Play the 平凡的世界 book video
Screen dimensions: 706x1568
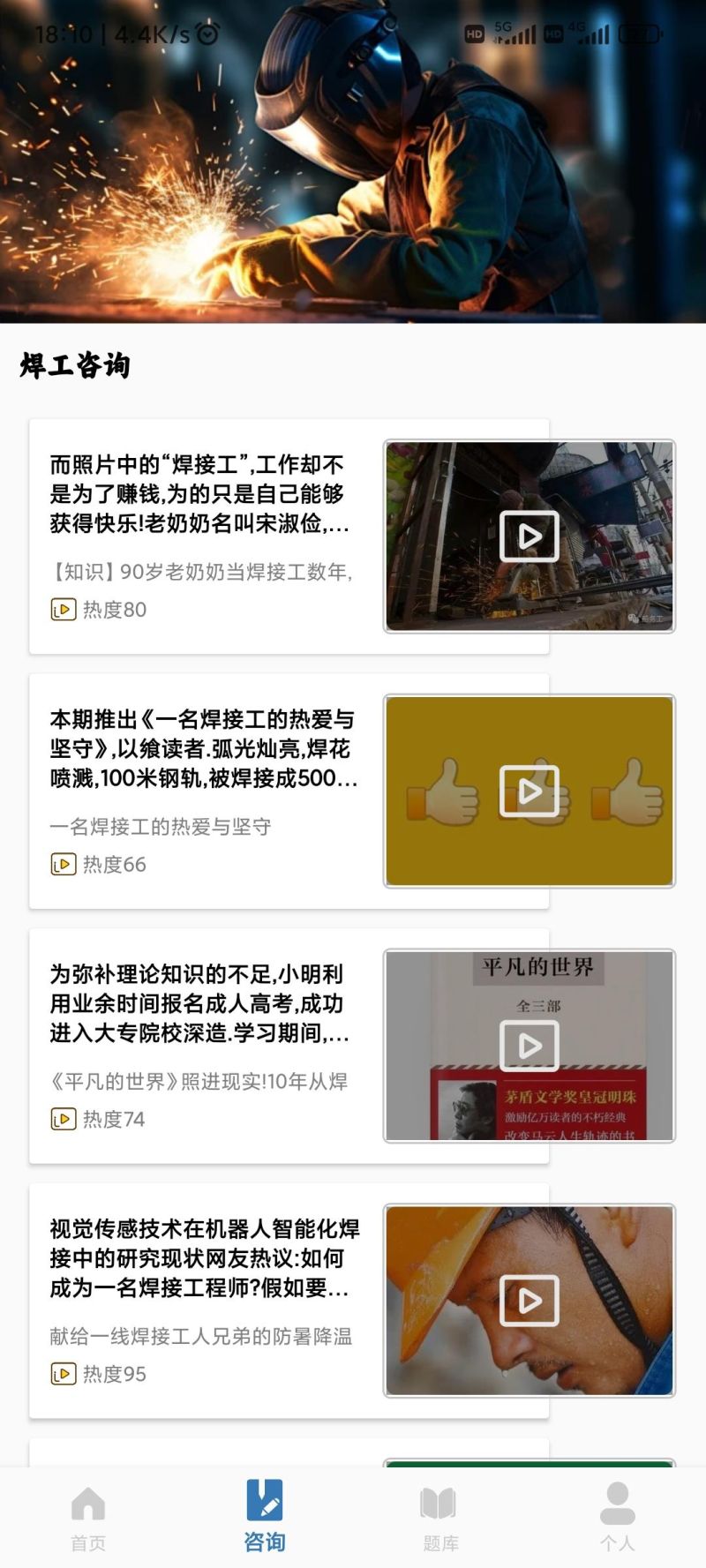click(x=529, y=1046)
